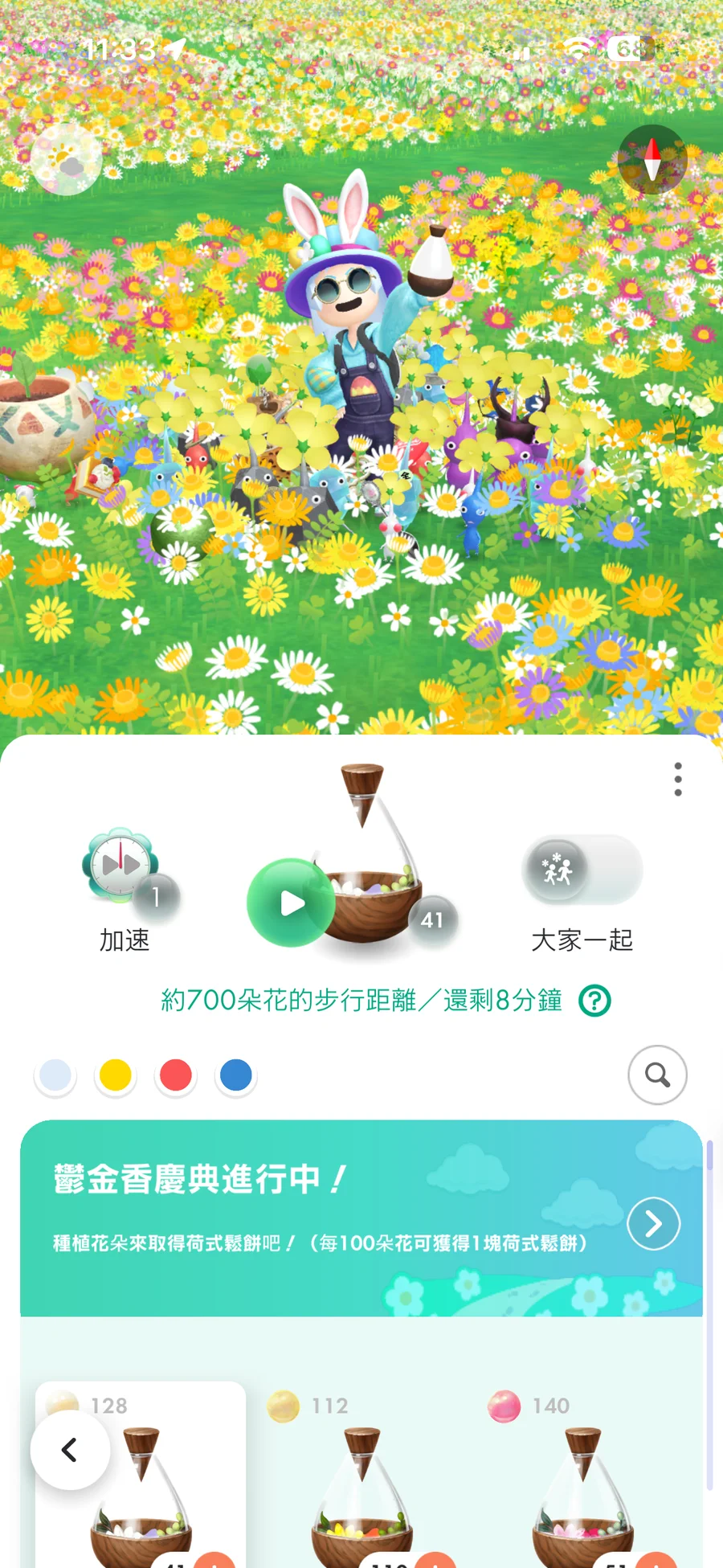Open the three-dot overflow menu
This screenshot has width=723, height=1568.
point(678,780)
